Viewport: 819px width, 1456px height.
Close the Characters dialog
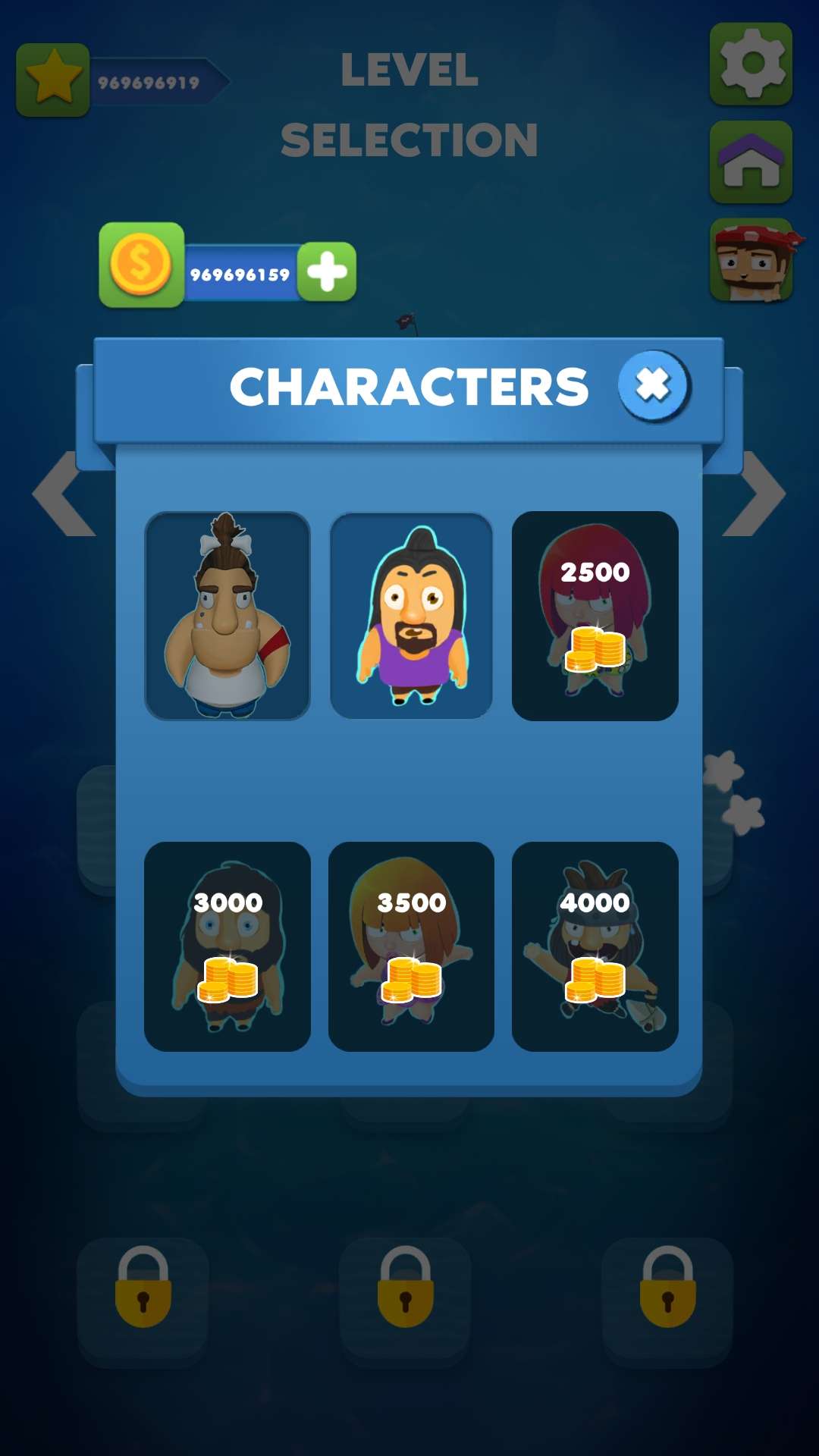[x=653, y=385]
